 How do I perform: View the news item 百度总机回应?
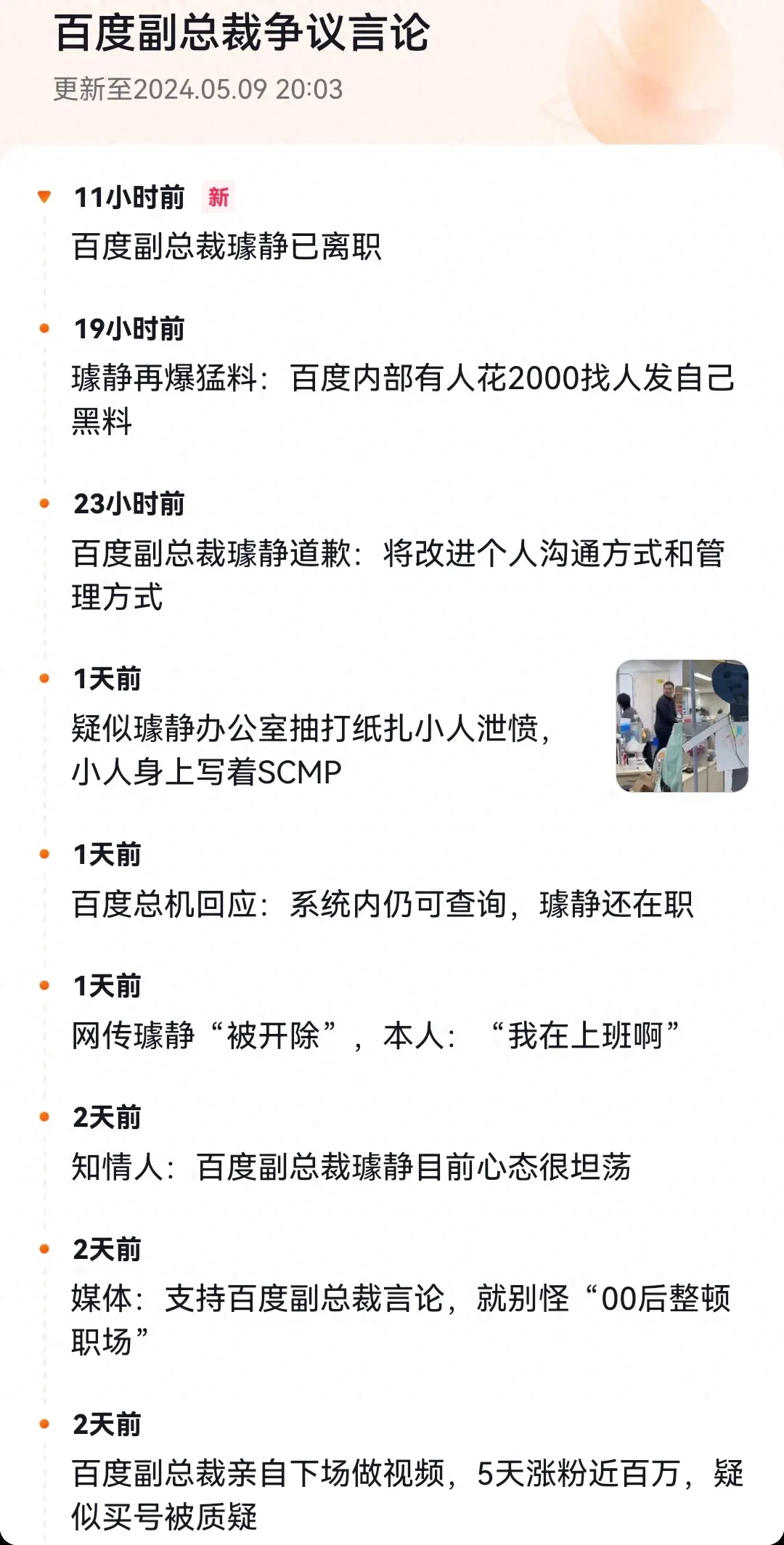point(383,905)
